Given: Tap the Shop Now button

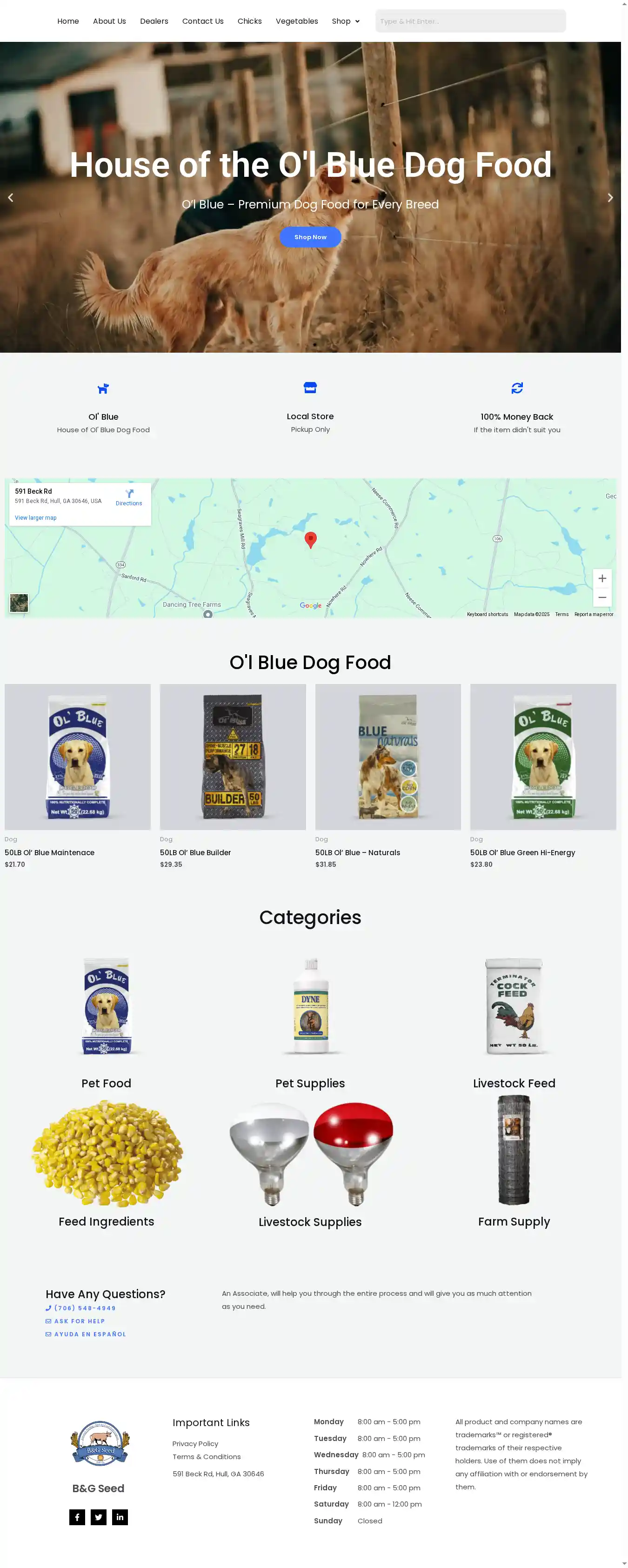Looking at the screenshot, I should coord(310,237).
